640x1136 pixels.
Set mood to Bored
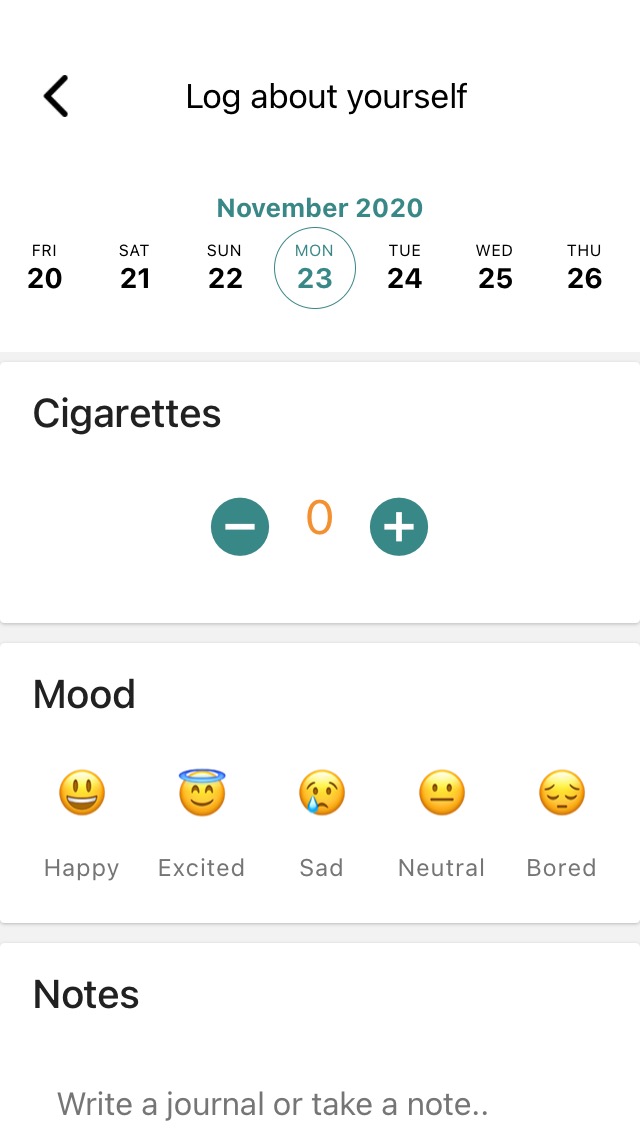[562, 824]
